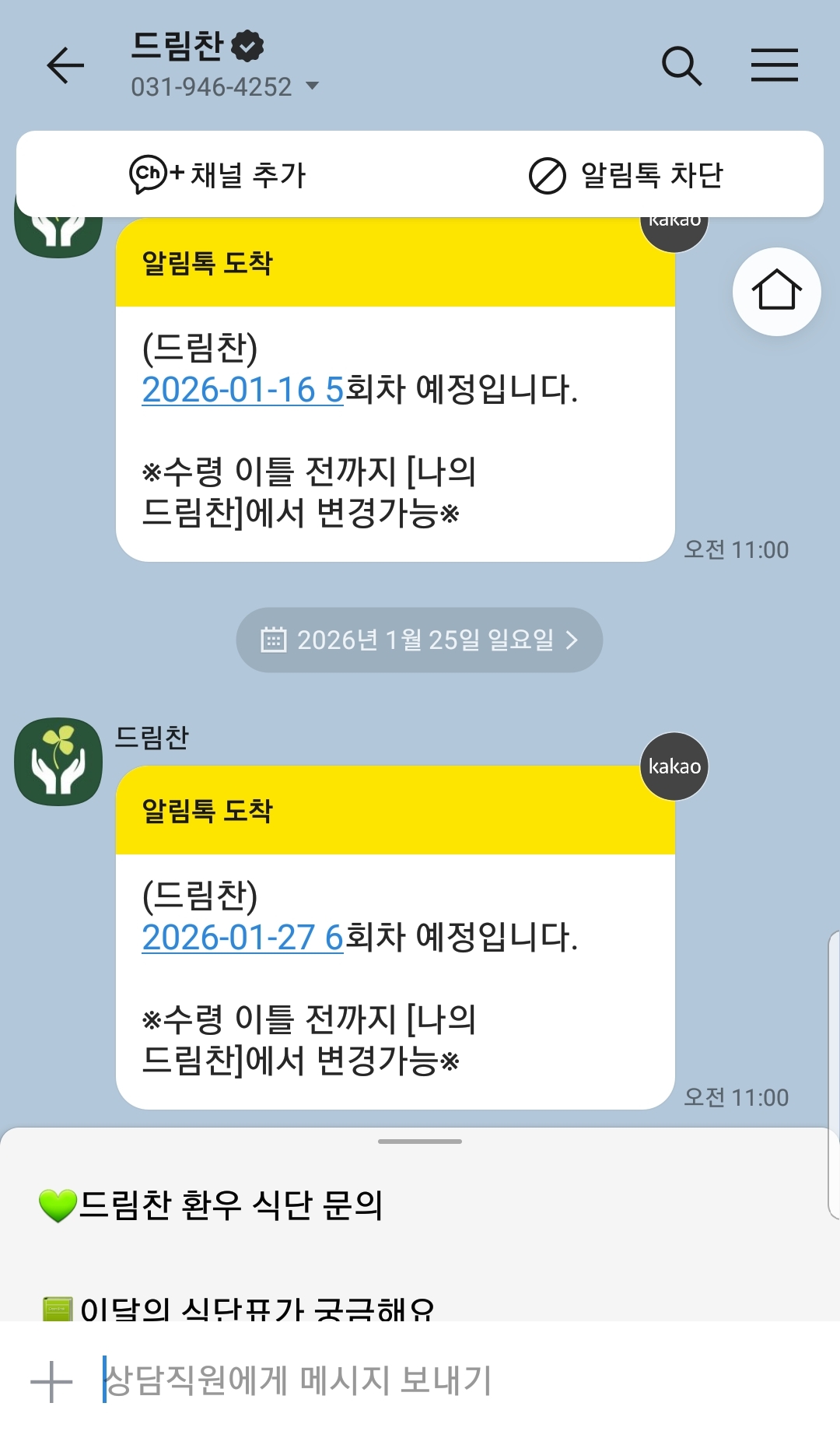Expand the 031-946-4252 phone number dropdown
The width and height of the screenshot is (840, 1438).
(x=312, y=86)
